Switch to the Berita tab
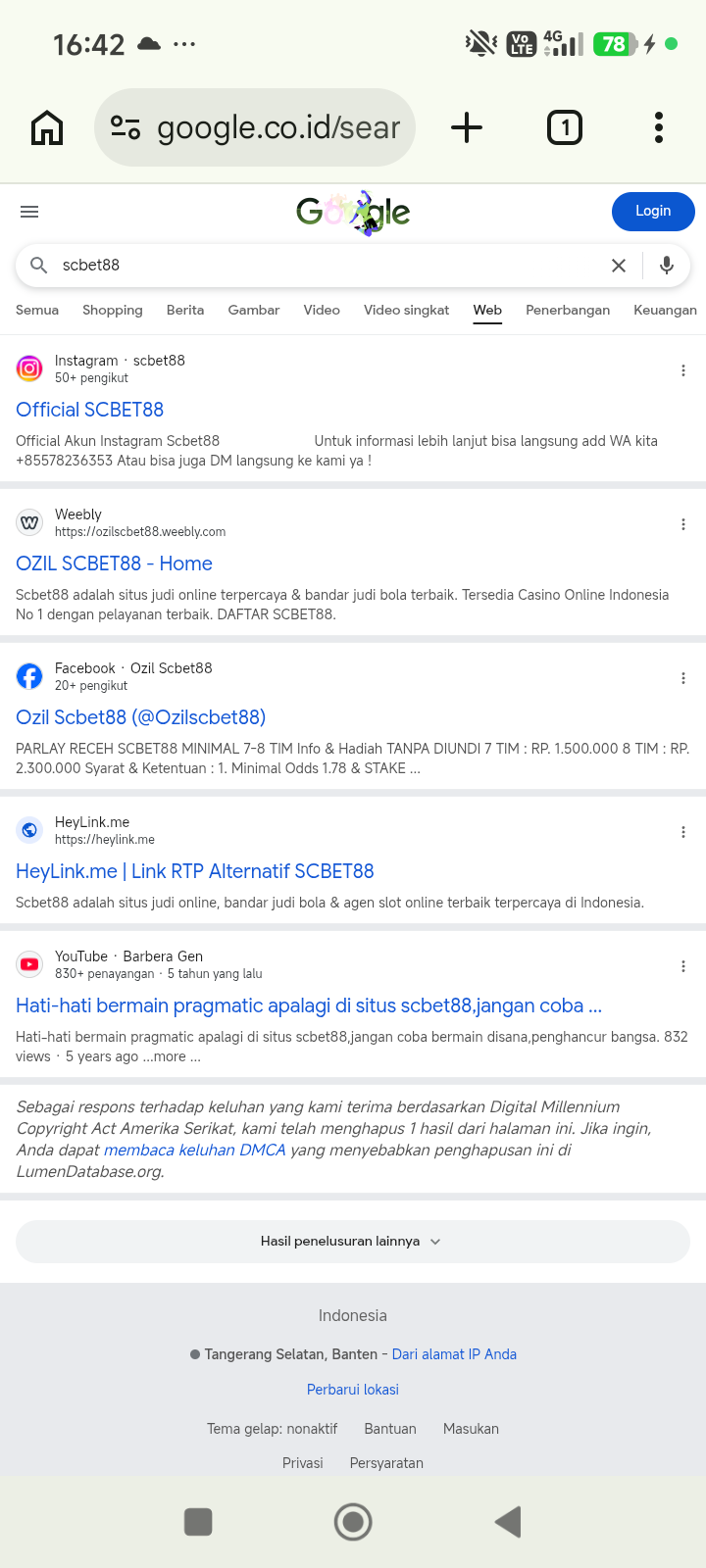 pyautogui.click(x=185, y=310)
